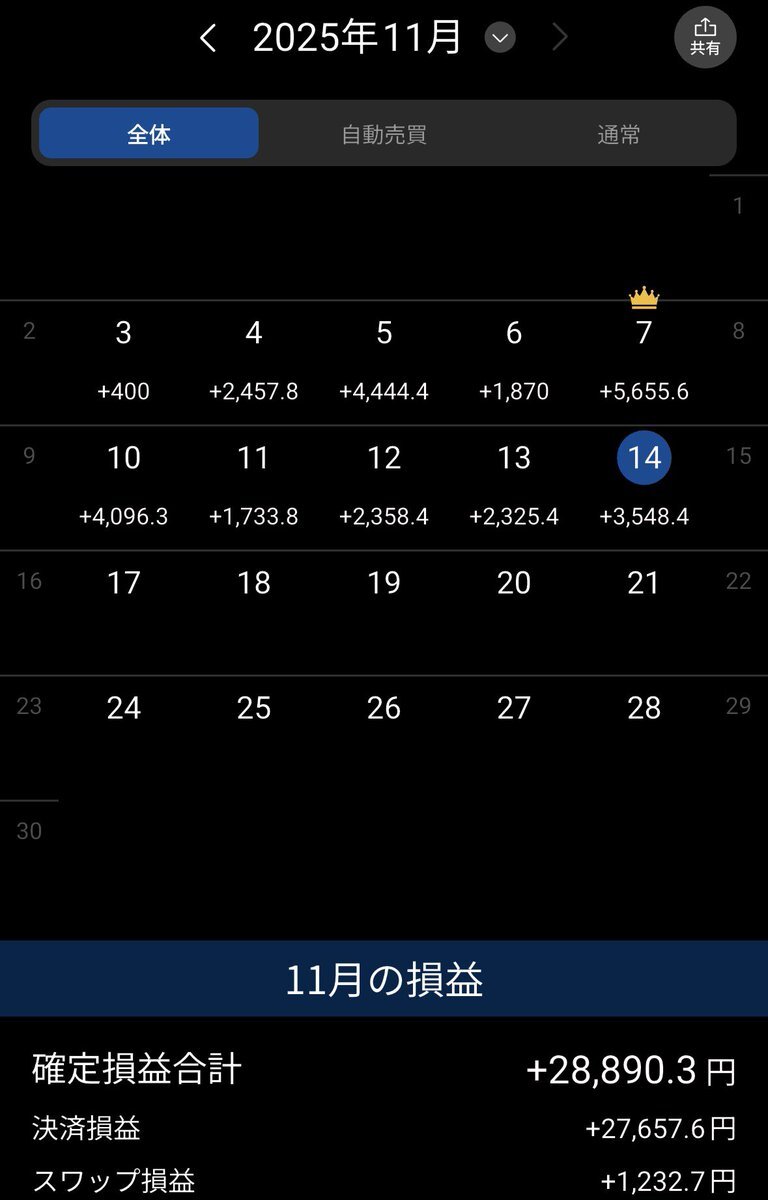
Task: Select November 12 showing +2,358.4
Action: click(384, 486)
